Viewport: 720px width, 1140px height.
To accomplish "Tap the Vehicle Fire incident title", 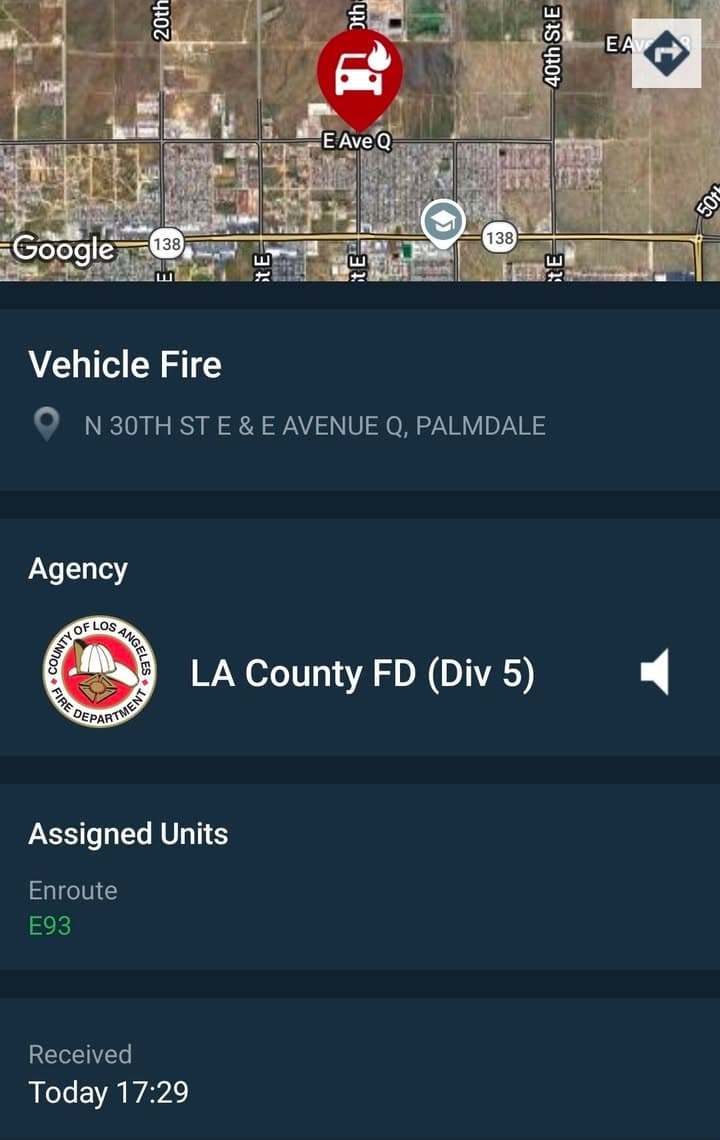I will click(126, 365).
